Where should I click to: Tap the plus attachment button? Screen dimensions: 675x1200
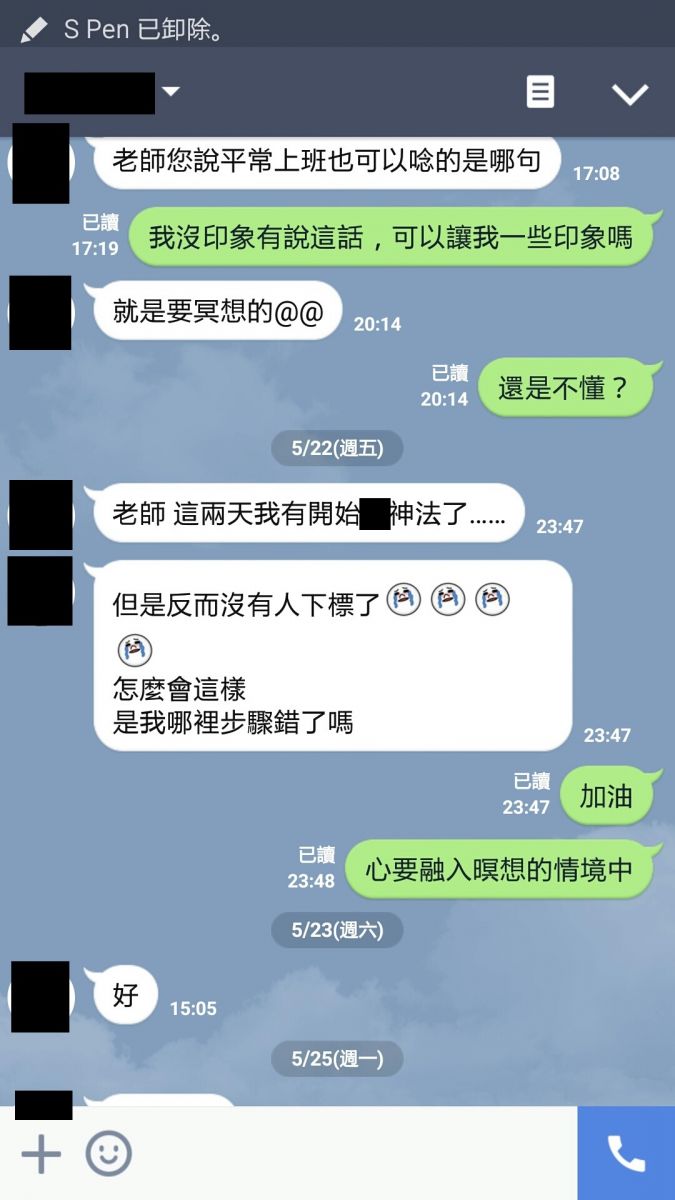pyautogui.click(x=41, y=1154)
